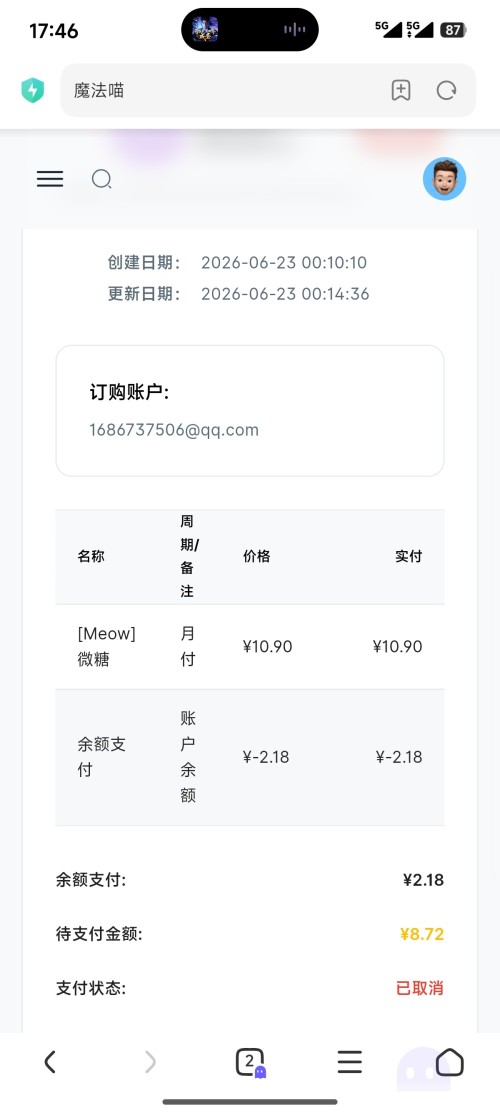Open the site search magnifier
Image resolution: width=500 pixels, height=1113 pixels.
pyautogui.click(x=102, y=179)
